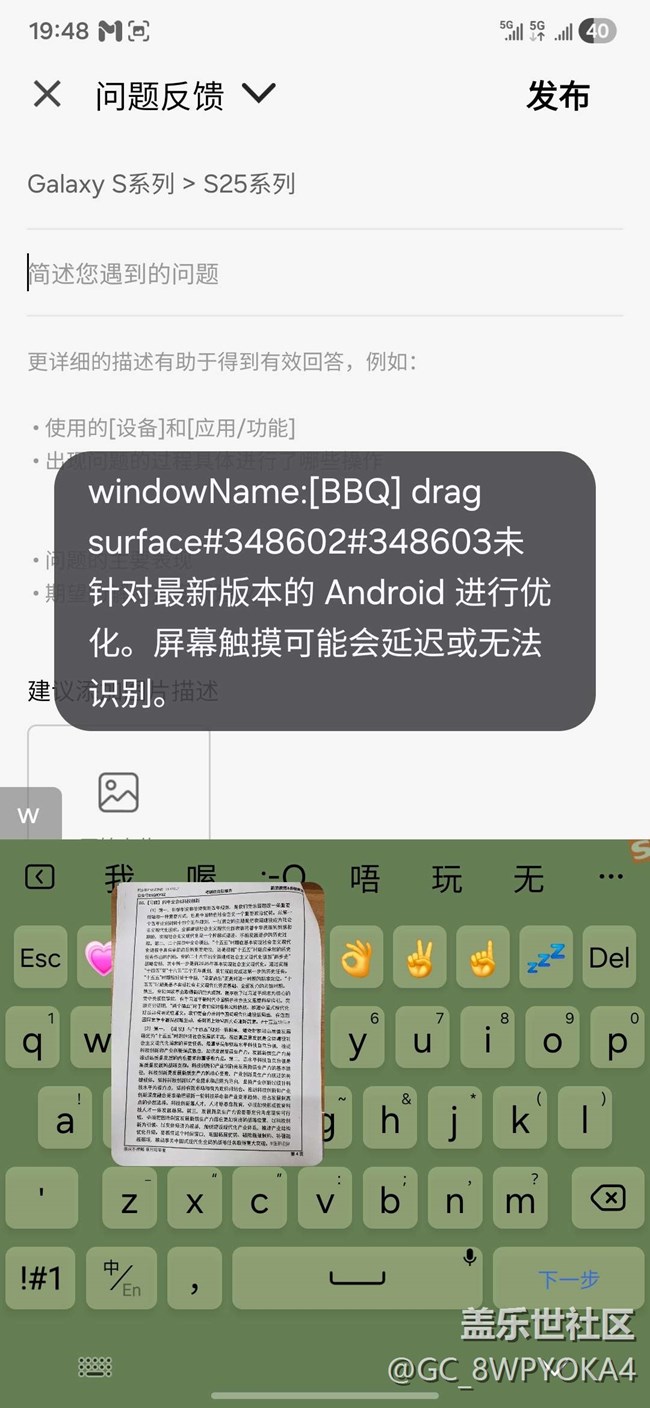The height and width of the screenshot is (1408, 650).
Task: Open the keyboard switcher icon at the bottom
Action: (x=95, y=1367)
